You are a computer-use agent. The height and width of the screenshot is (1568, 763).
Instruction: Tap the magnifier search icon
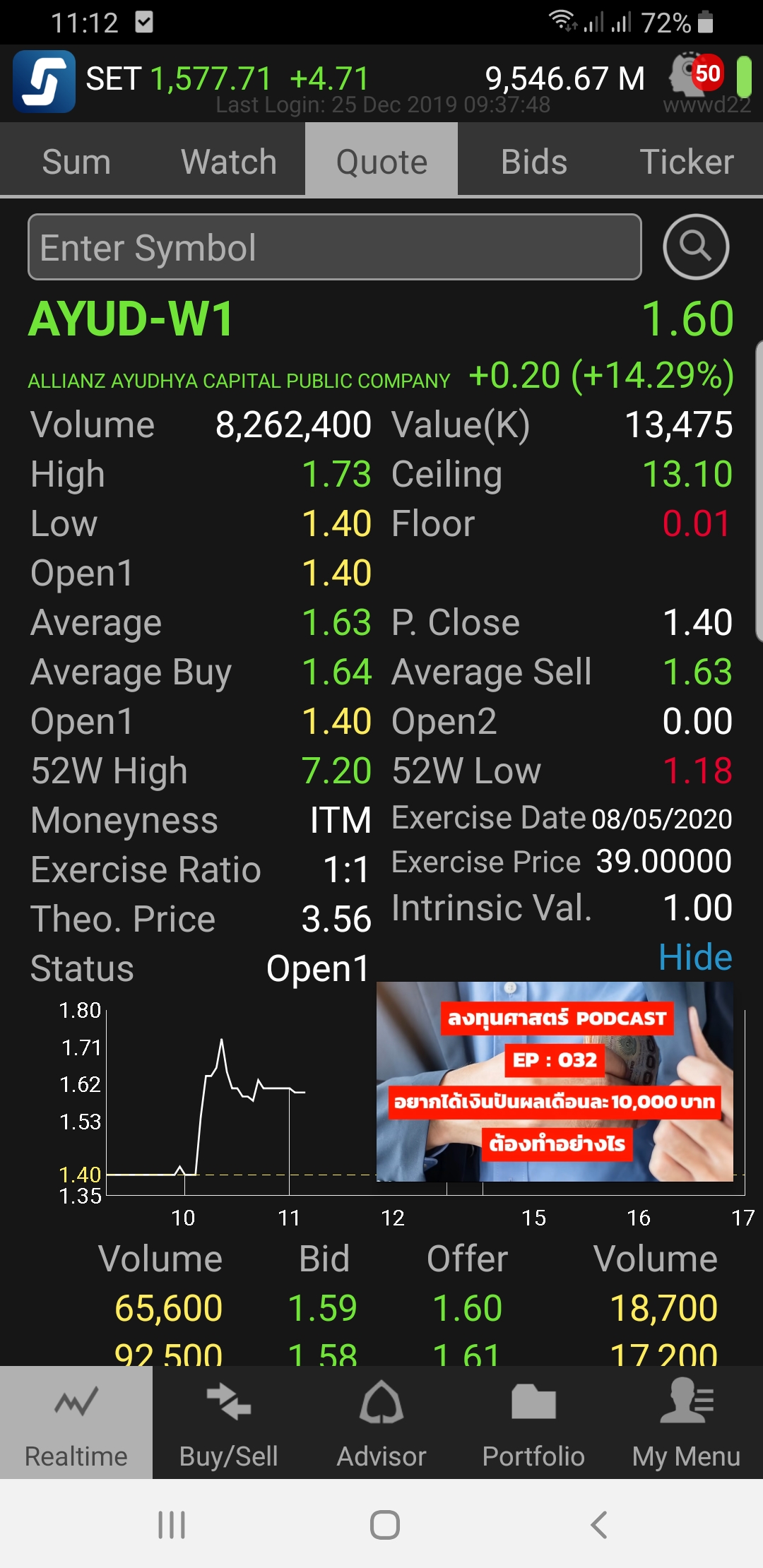[696, 247]
